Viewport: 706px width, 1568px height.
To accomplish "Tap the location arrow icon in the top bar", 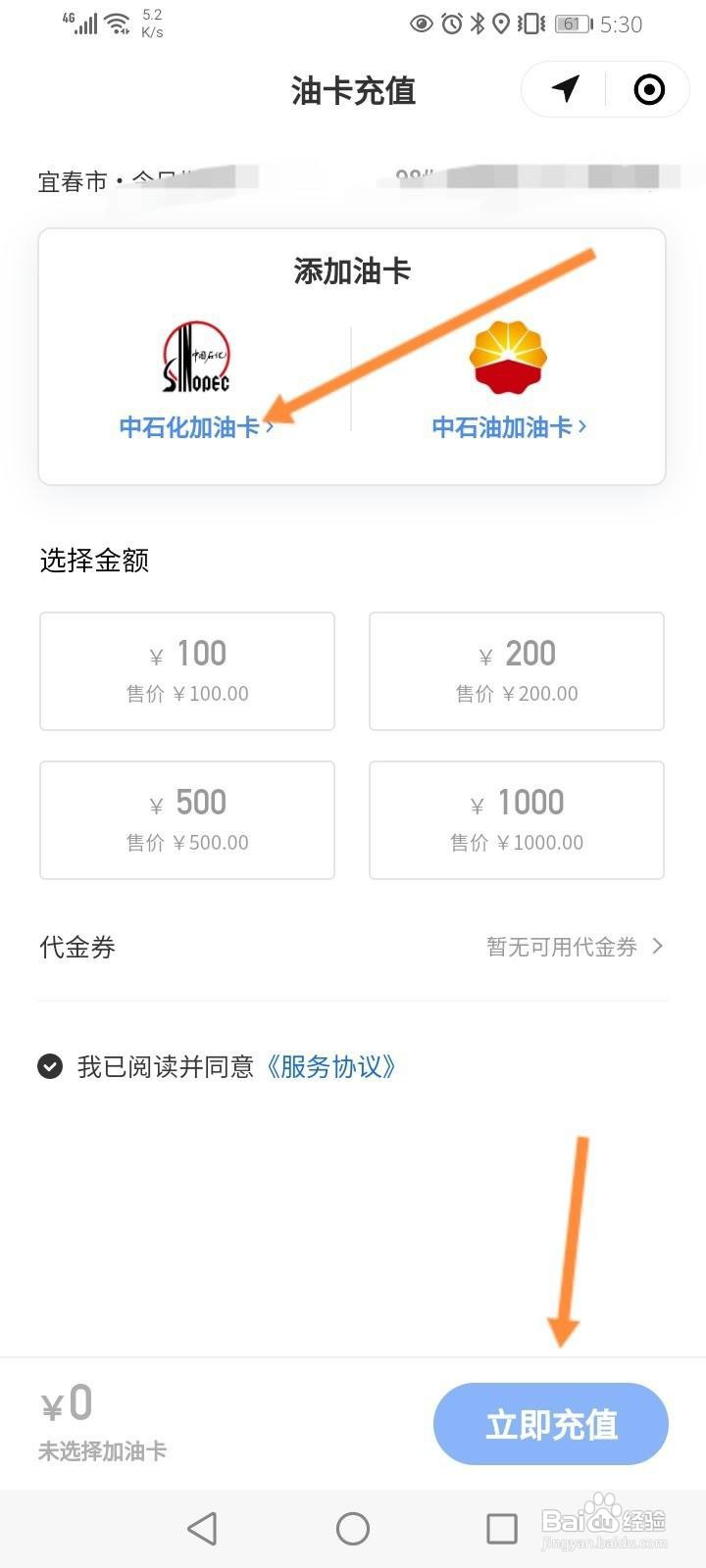I will (x=566, y=89).
